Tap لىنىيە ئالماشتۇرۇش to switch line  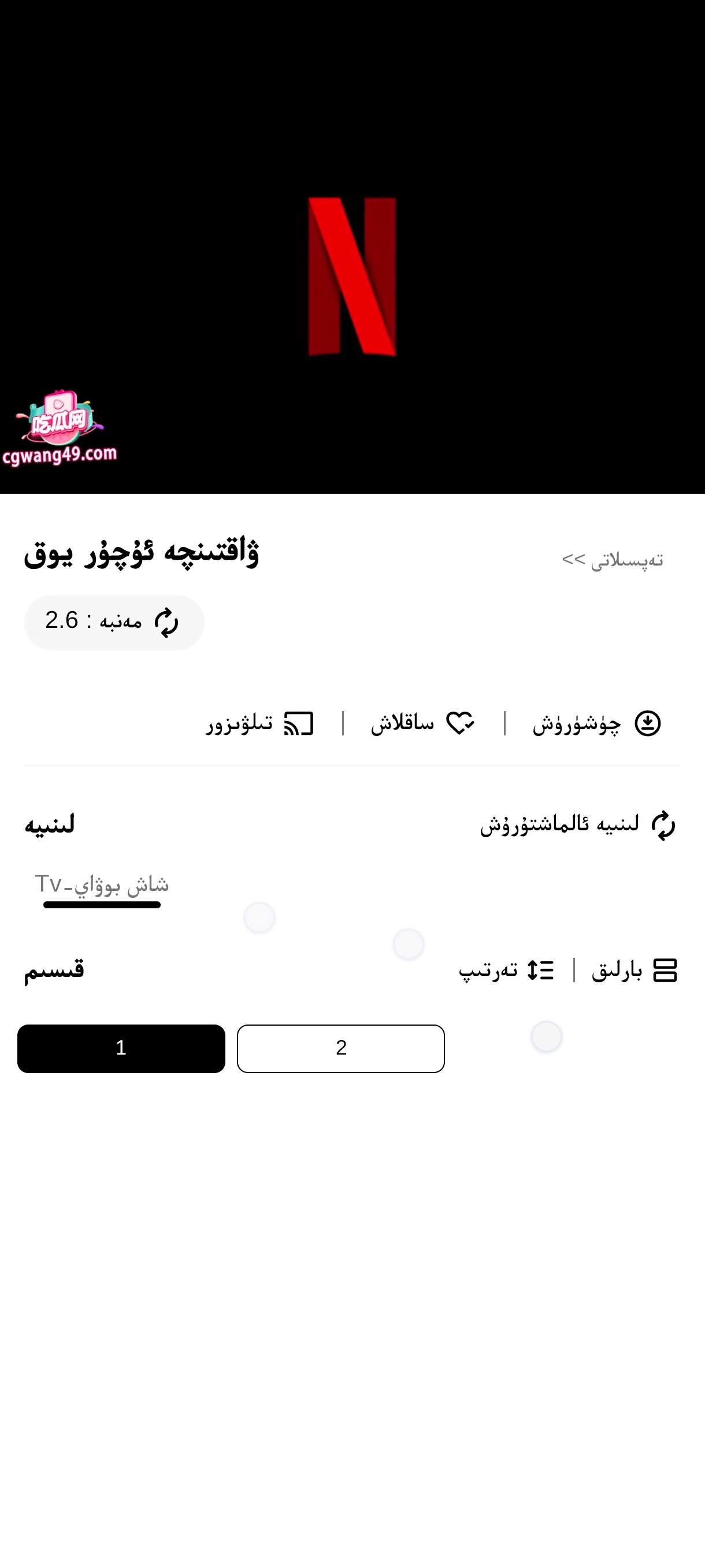tap(577, 825)
